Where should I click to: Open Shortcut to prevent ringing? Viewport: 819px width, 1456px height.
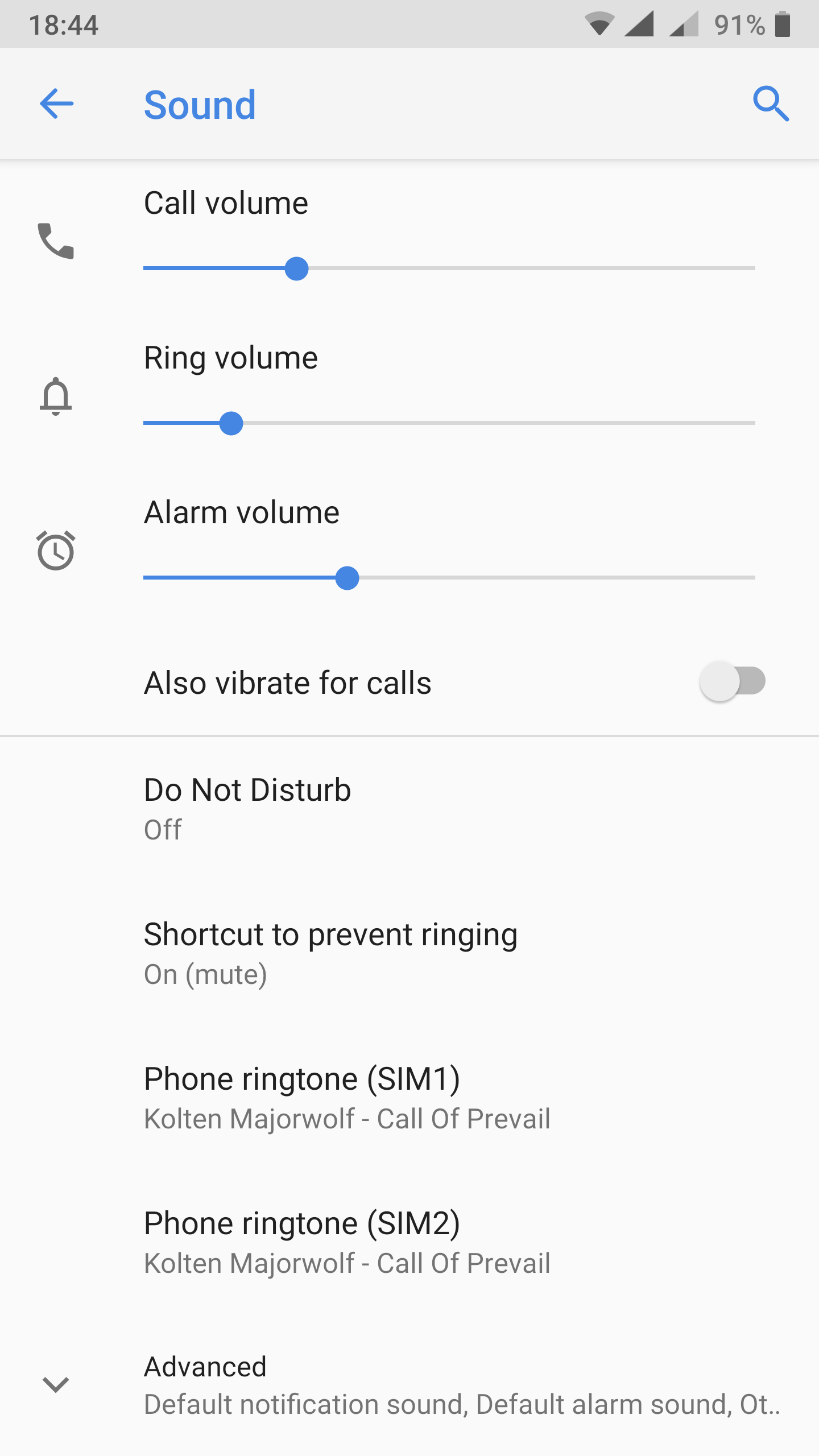(330, 952)
